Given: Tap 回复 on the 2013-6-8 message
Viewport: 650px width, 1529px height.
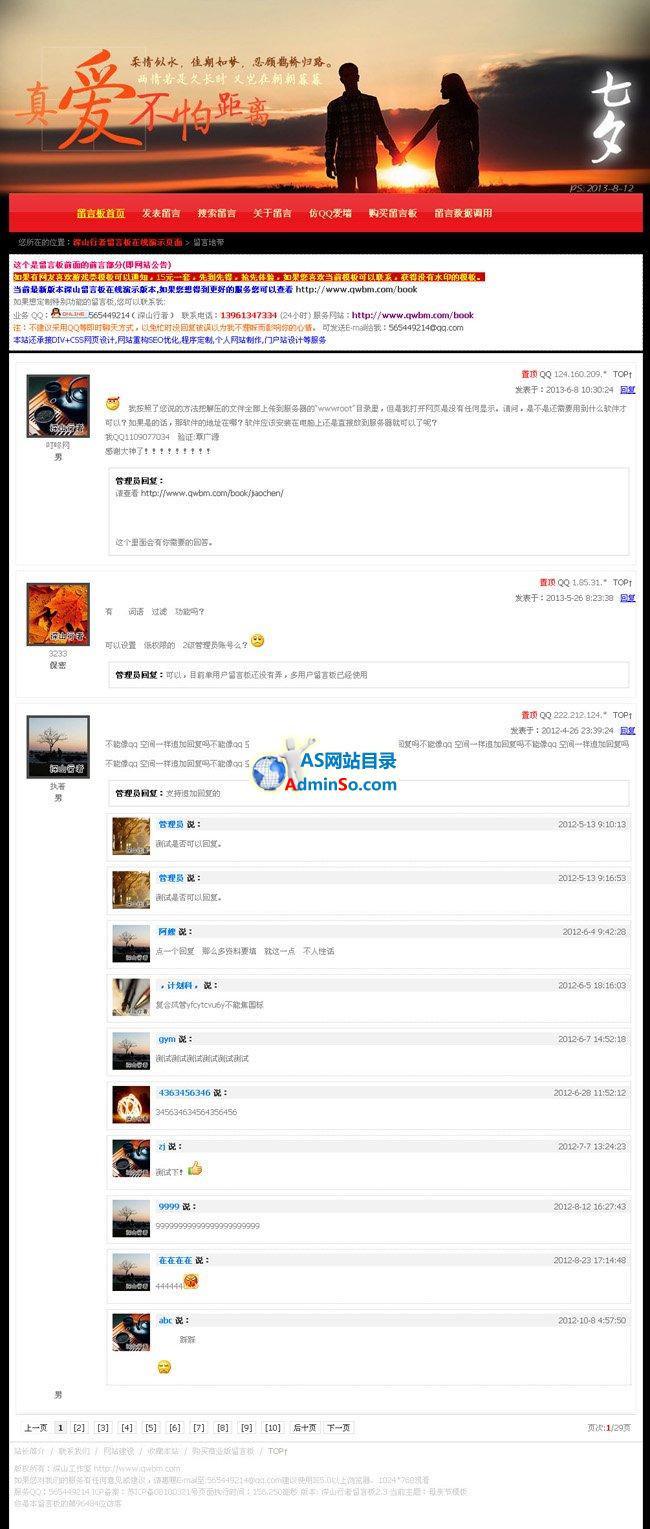Looking at the screenshot, I should (x=627, y=390).
